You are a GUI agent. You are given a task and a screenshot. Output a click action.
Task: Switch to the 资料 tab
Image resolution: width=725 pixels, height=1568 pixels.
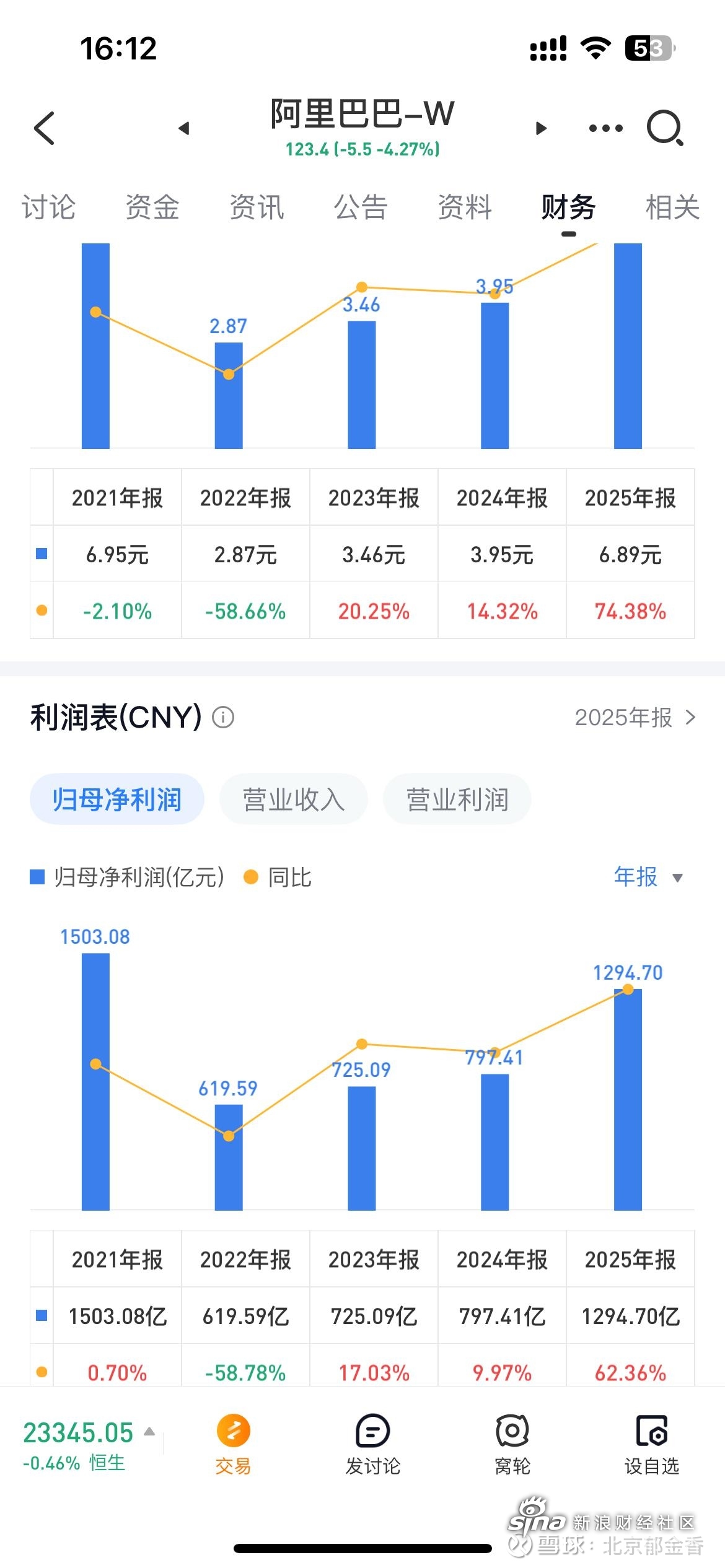pyautogui.click(x=465, y=207)
